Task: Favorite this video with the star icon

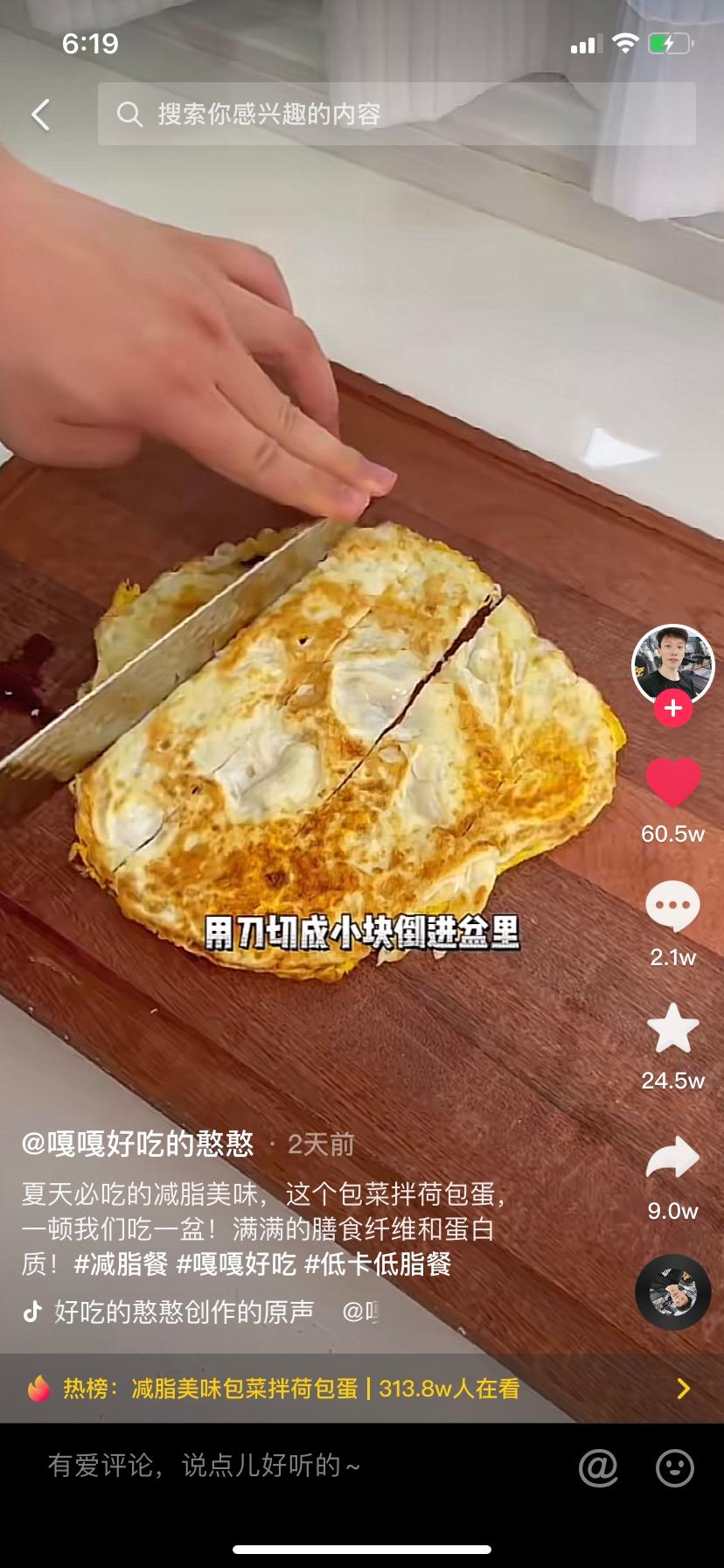Action: (672, 1029)
